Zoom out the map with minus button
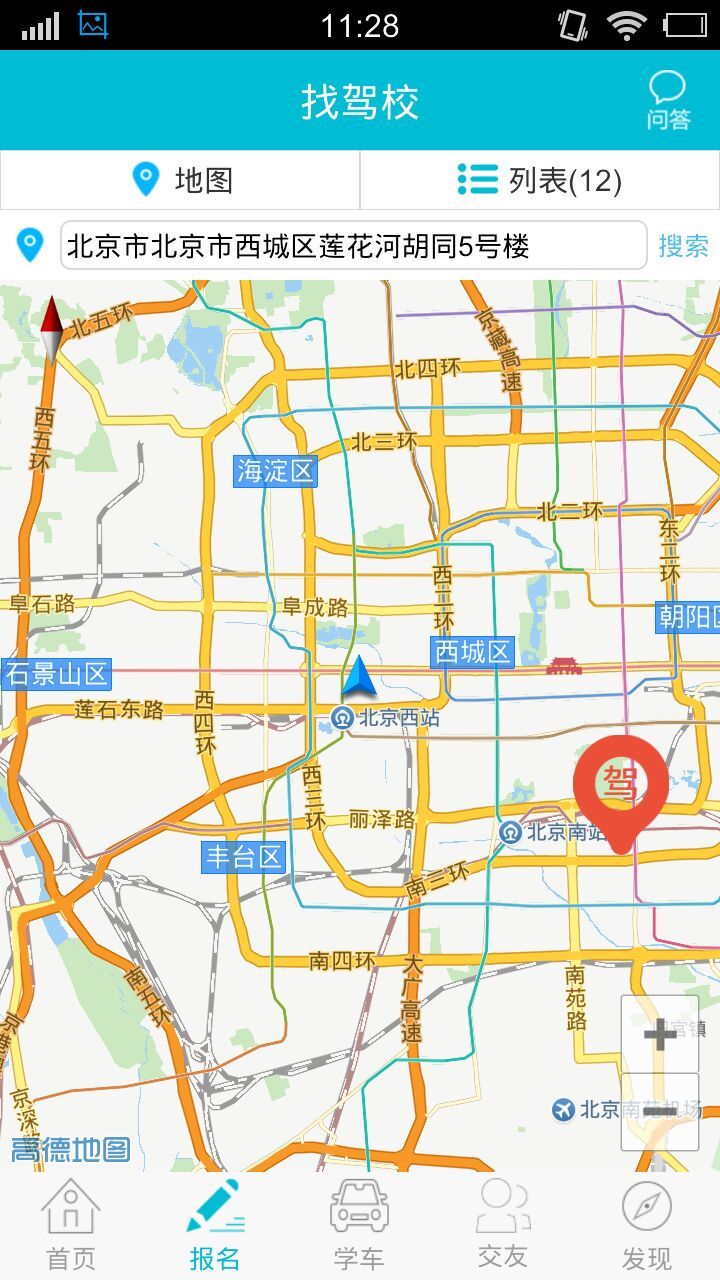Image resolution: width=720 pixels, height=1280 pixels. click(659, 1112)
